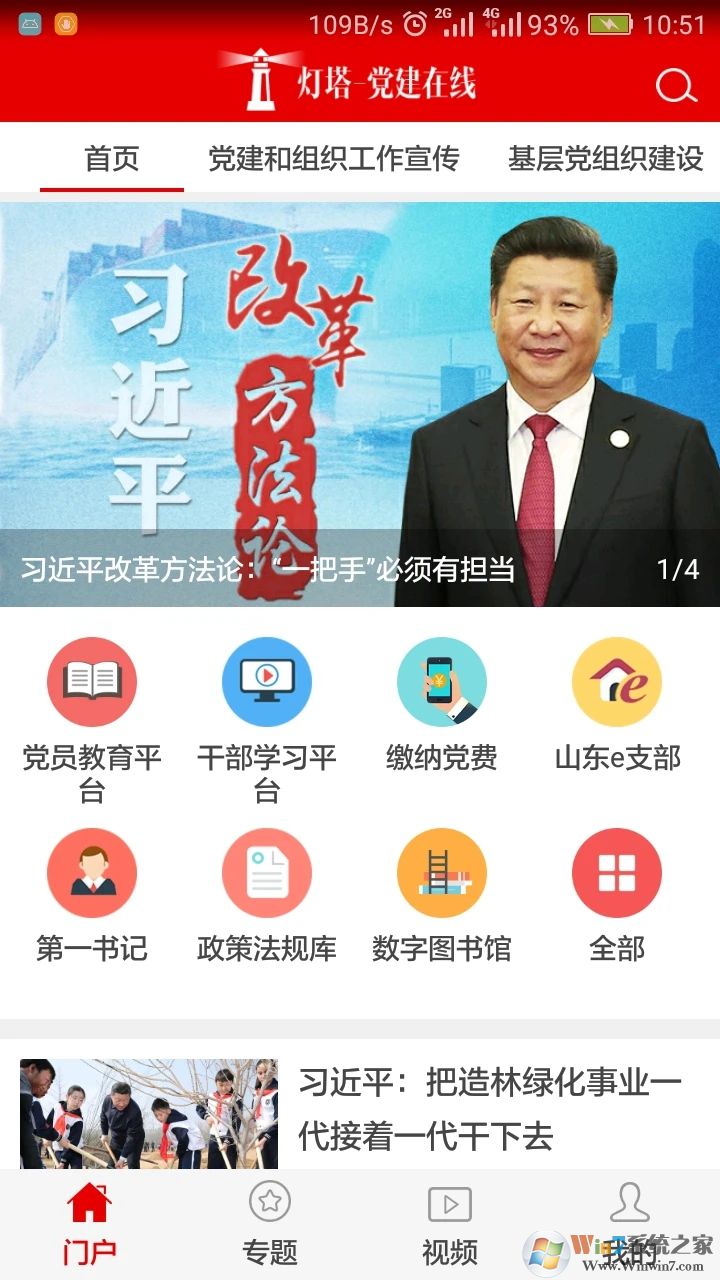Screen dimensions: 720x1280
Task: Switch to the 首页 top tab
Action: [x=112, y=159]
